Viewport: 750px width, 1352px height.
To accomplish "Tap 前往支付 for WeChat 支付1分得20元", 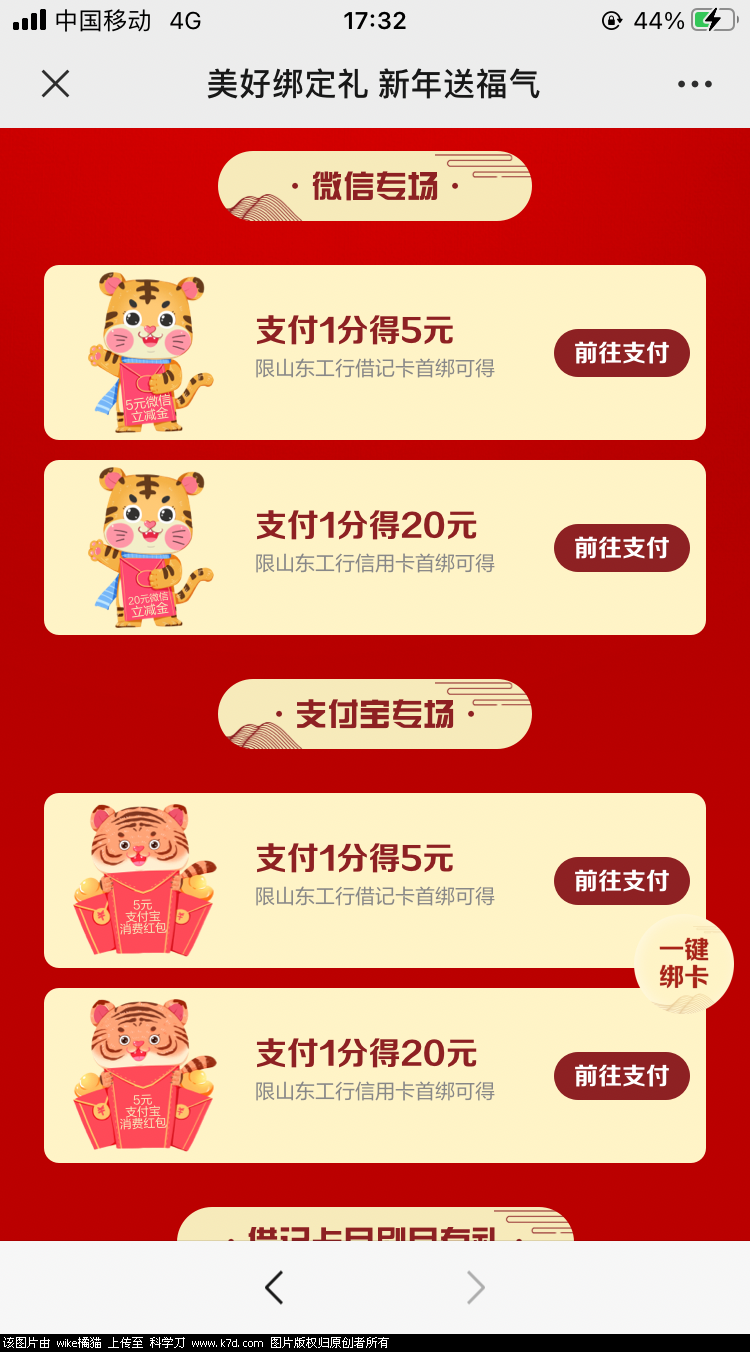I will (x=621, y=548).
